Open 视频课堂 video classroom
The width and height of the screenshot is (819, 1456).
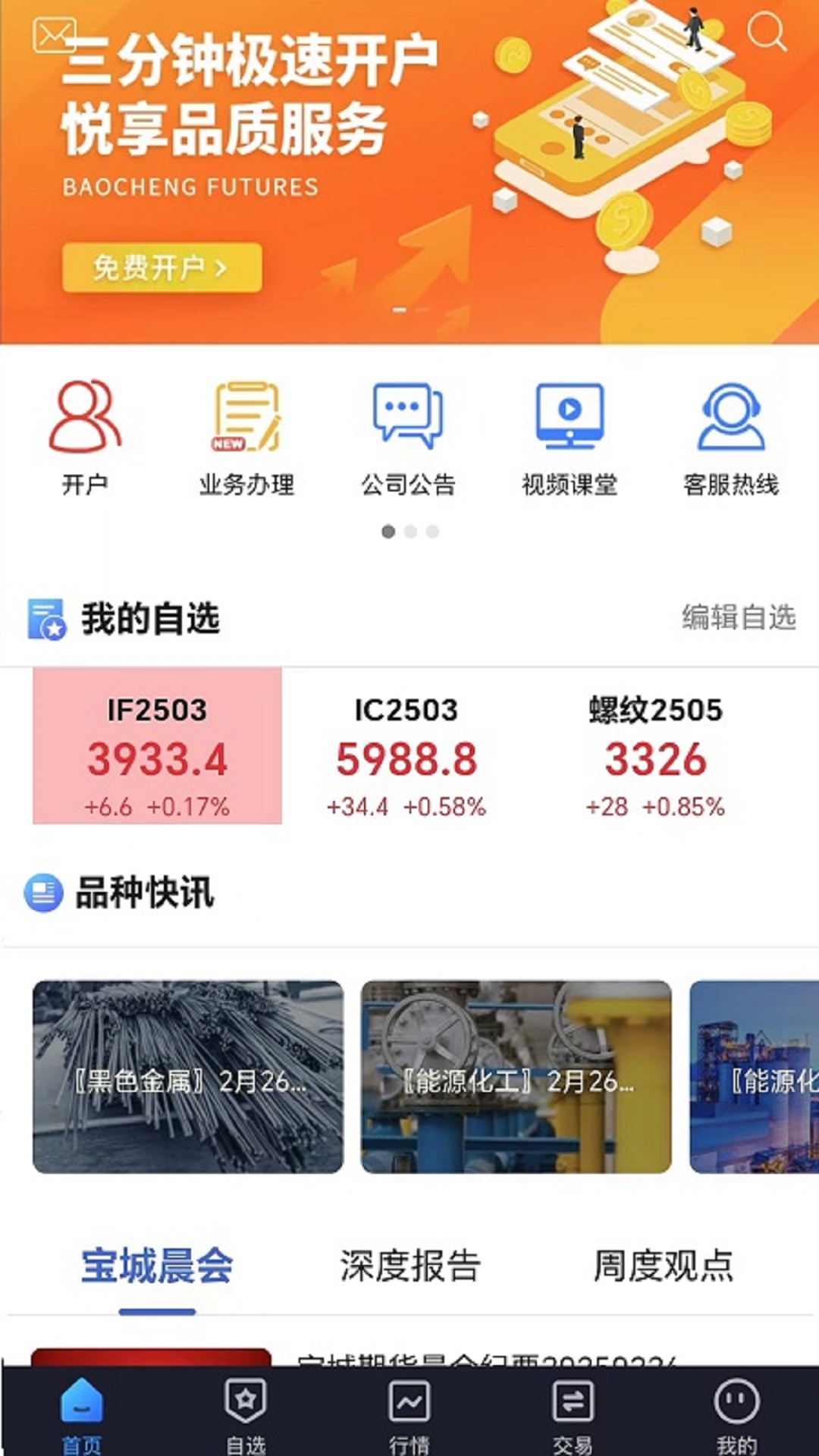pos(570,438)
